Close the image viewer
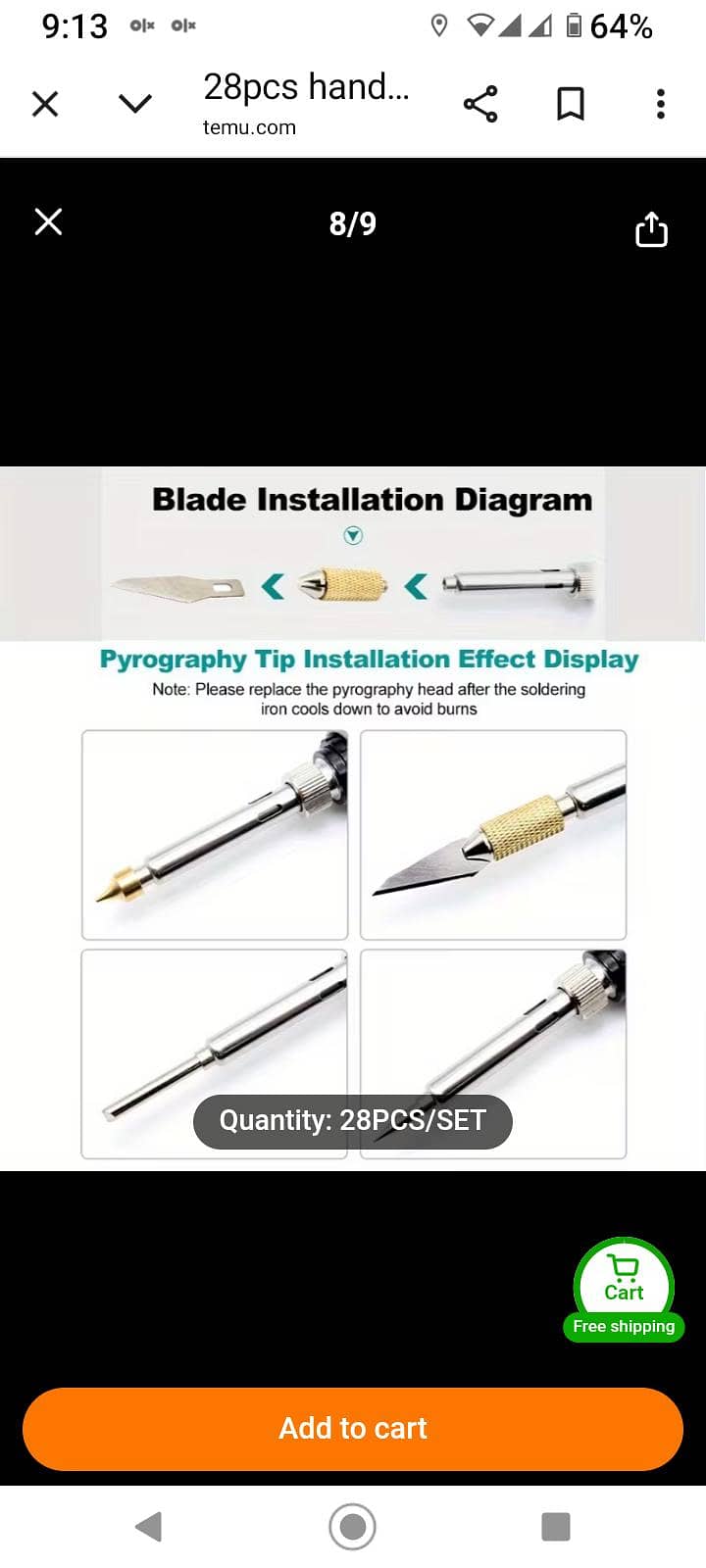This screenshot has width=706, height=1568. point(48,222)
